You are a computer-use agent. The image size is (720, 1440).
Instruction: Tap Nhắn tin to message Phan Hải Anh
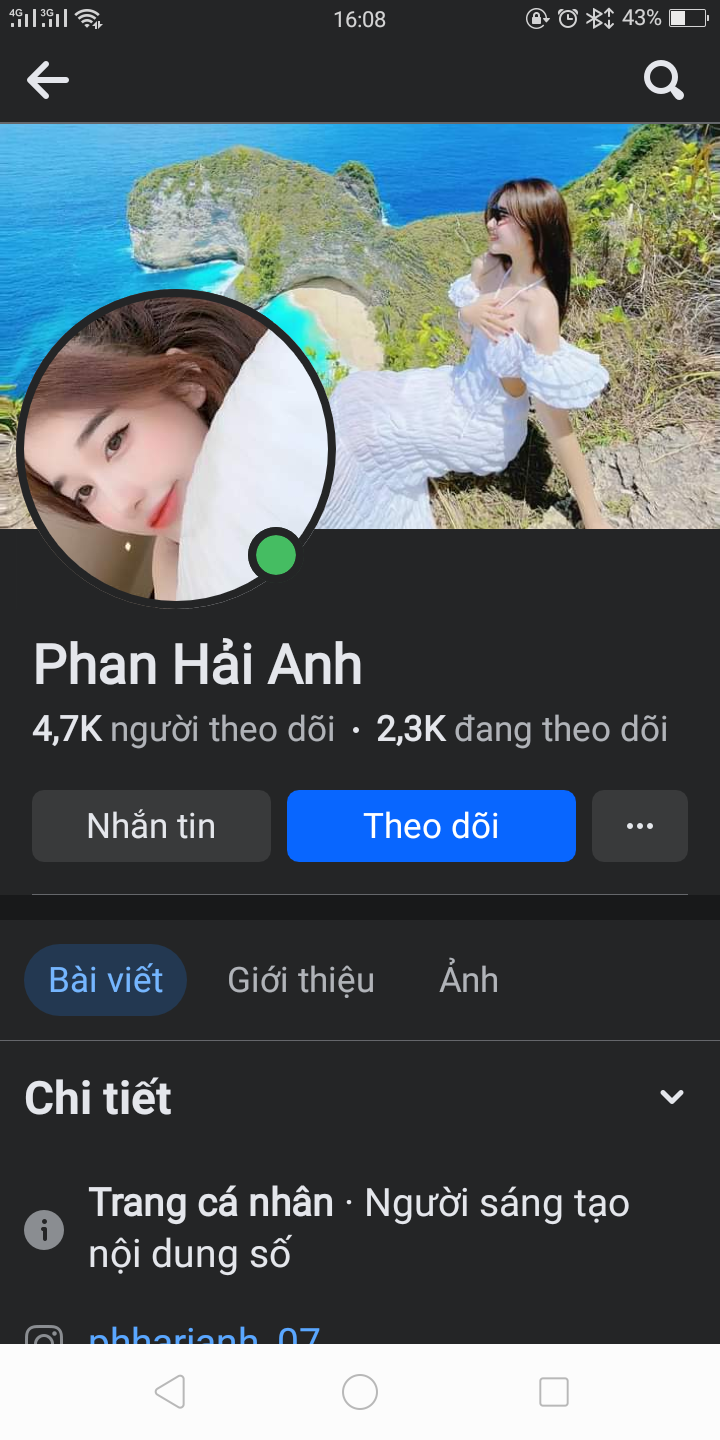click(151, 825)
